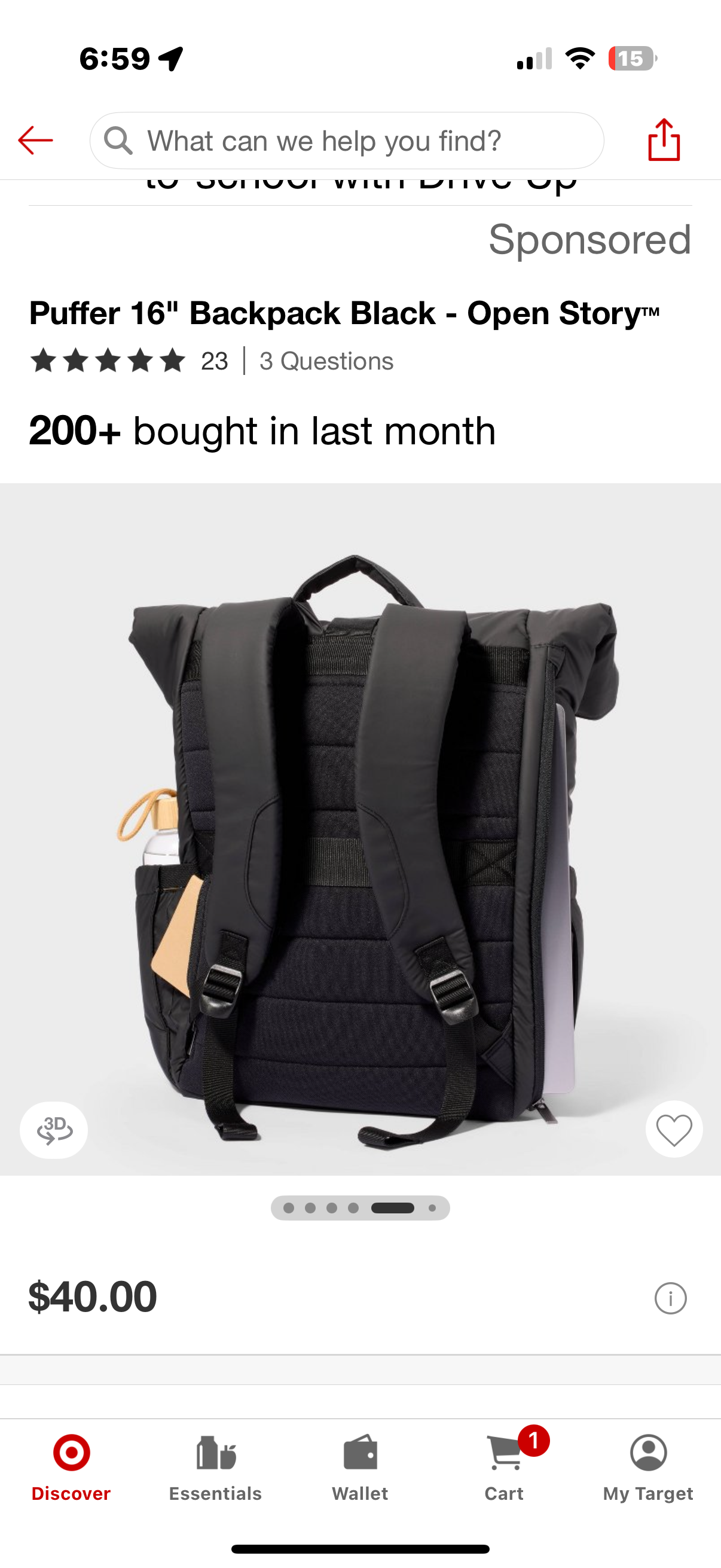Go to the Wallet tab
This screenshot has height=1568, width=721.
pos(360,1468)
